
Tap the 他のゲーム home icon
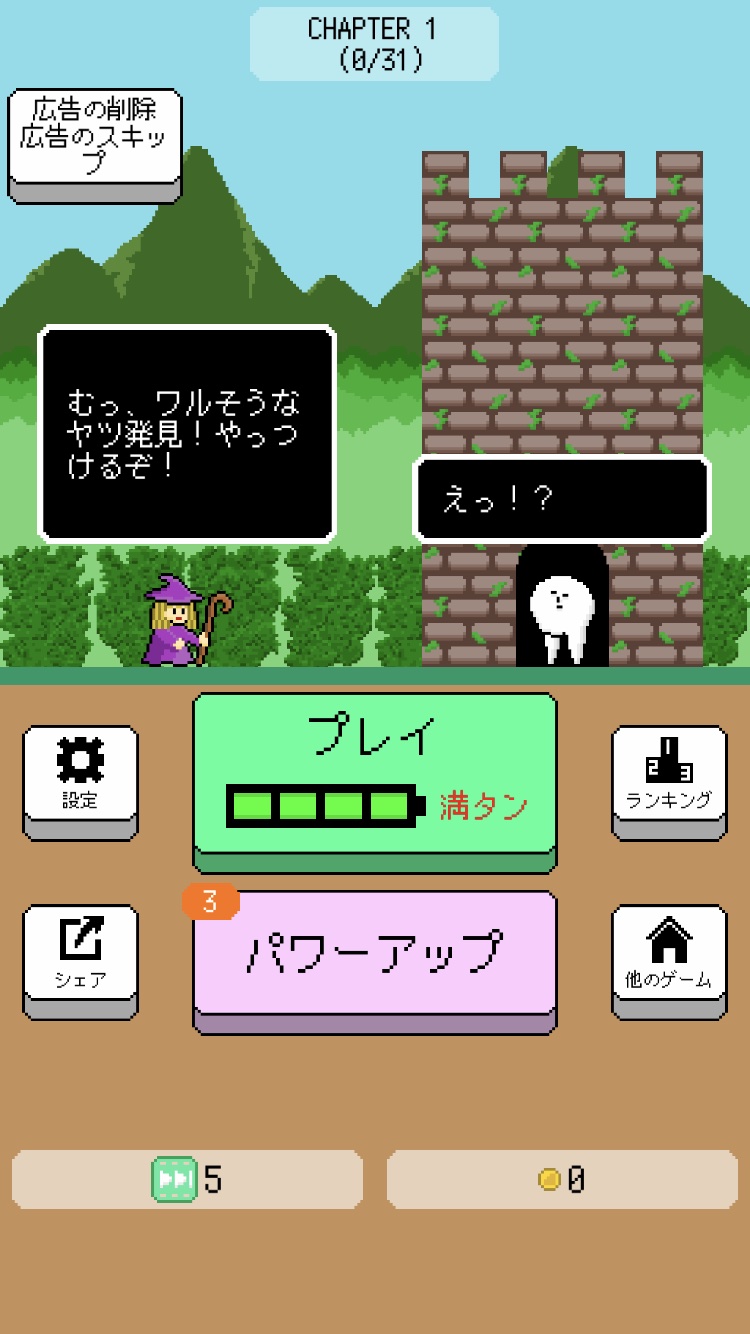point(668,957)
